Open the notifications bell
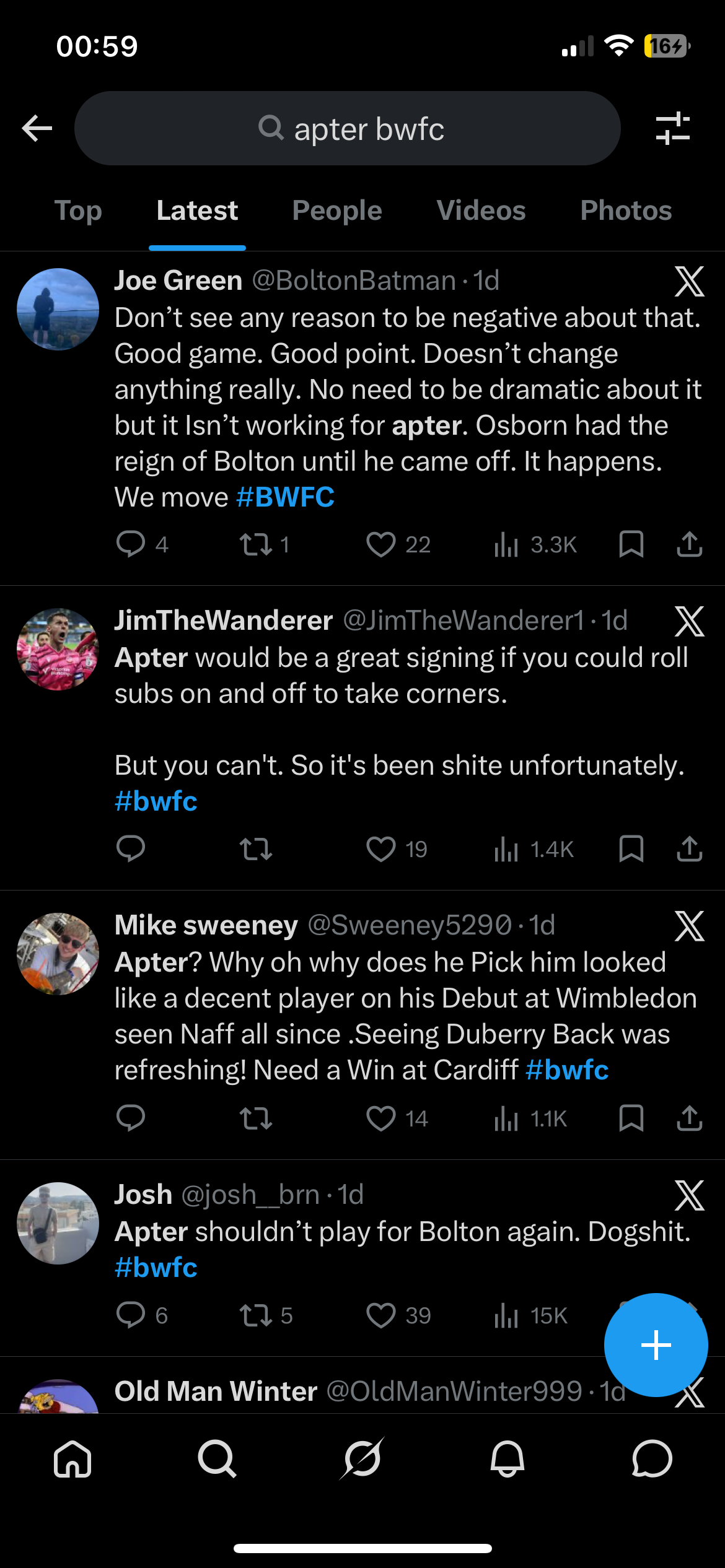725x1568 pixels. pos(507,1459)
